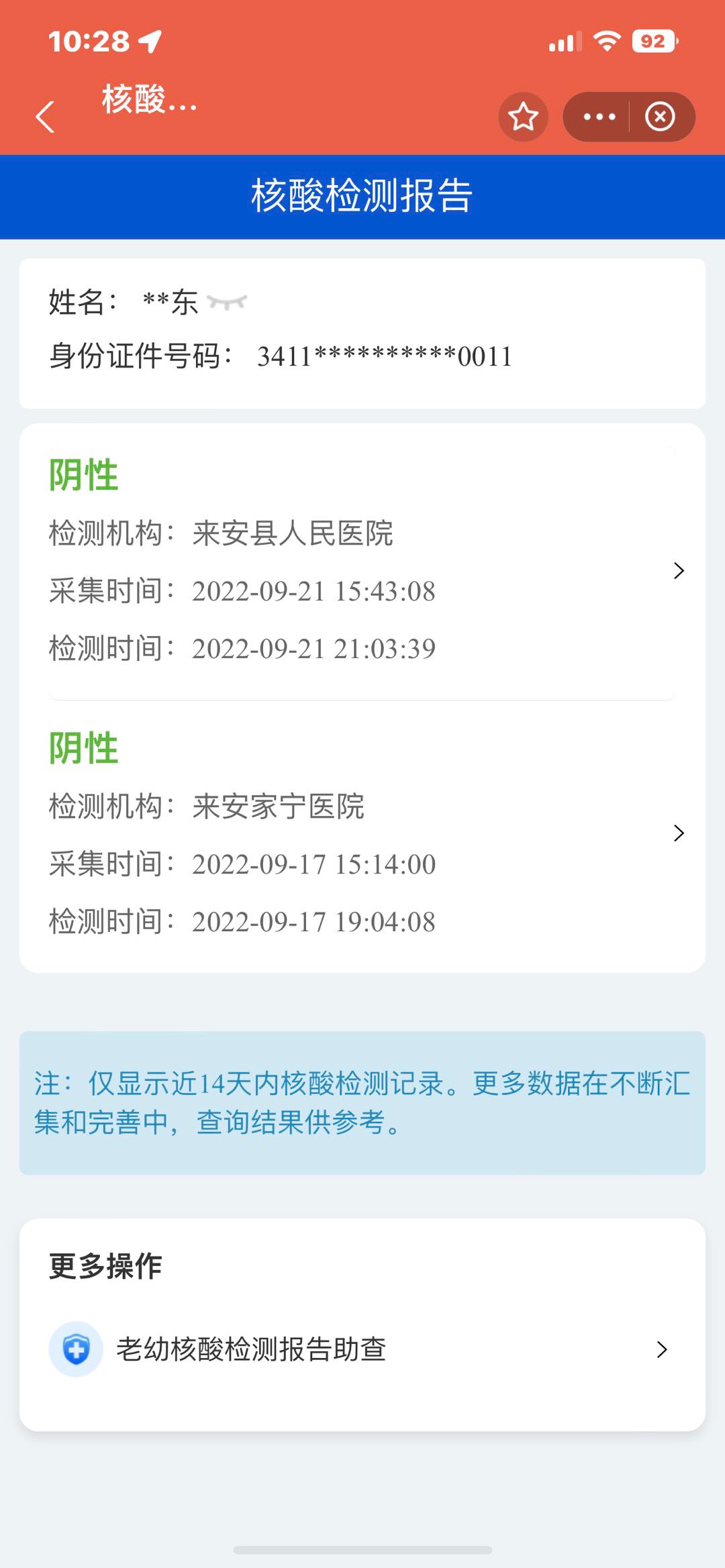Open the 来安家宁医院 test result details
Image resolution: width=725 pixels, height=1568 pixels.
(362, 833)
